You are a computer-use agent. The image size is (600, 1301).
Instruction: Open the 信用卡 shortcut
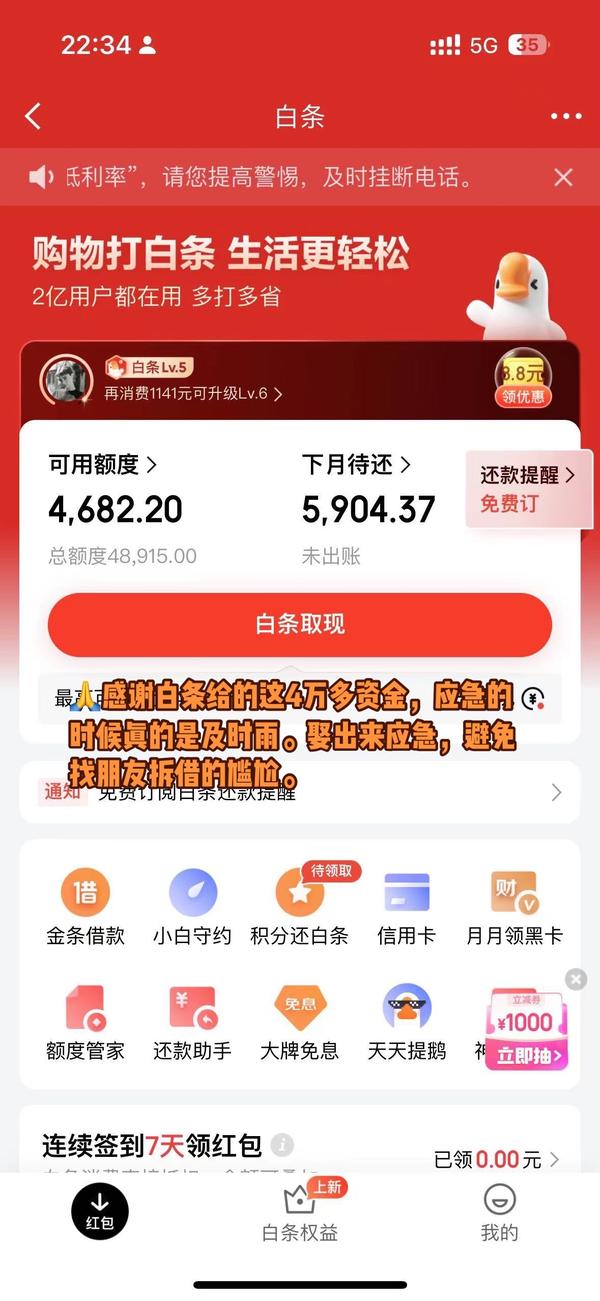[x=406, y=907]
